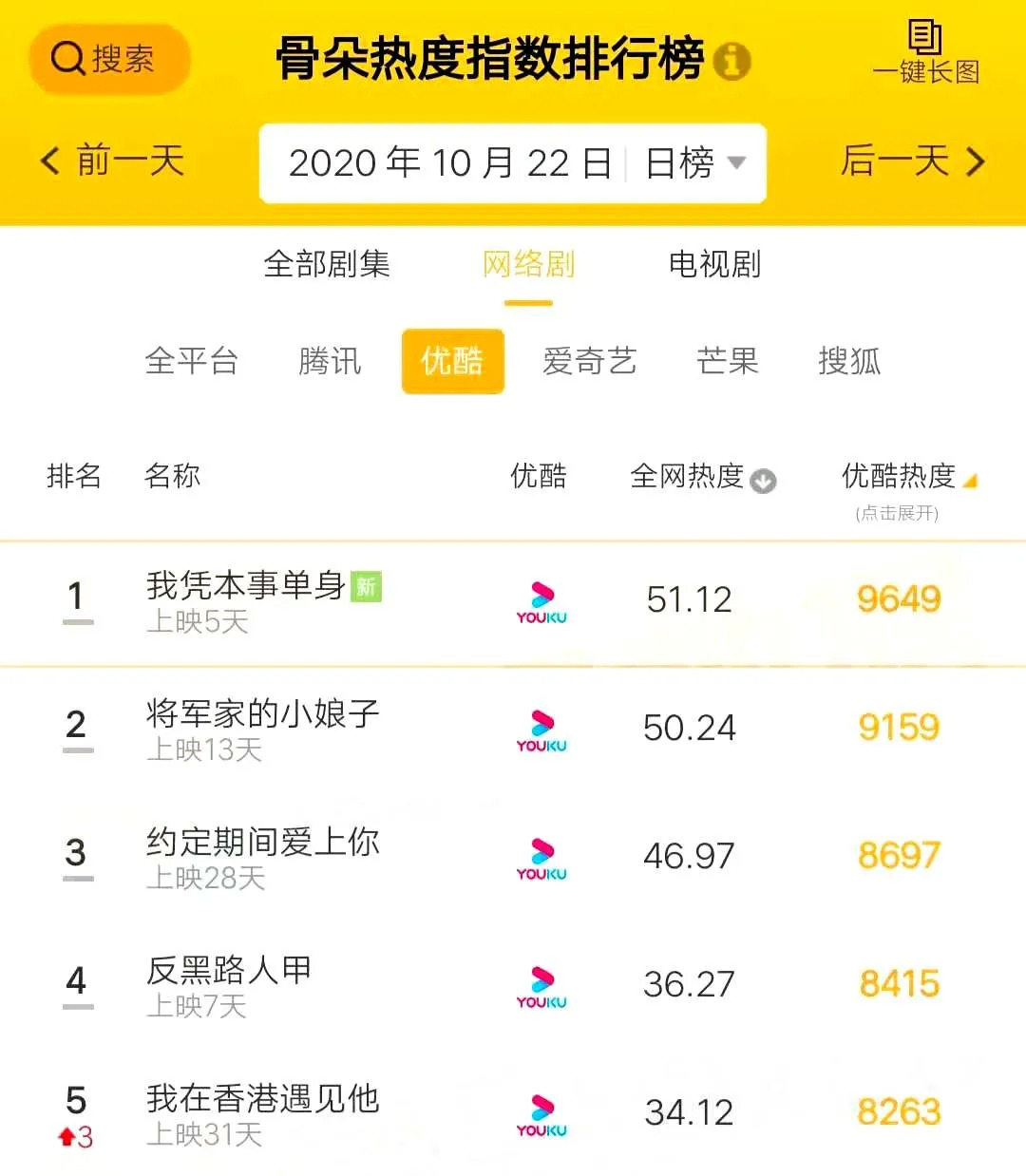Tap the 搜索 search button
Image resolution: width=1026 pixels, height=1176 pixels.
coord(109,59)
